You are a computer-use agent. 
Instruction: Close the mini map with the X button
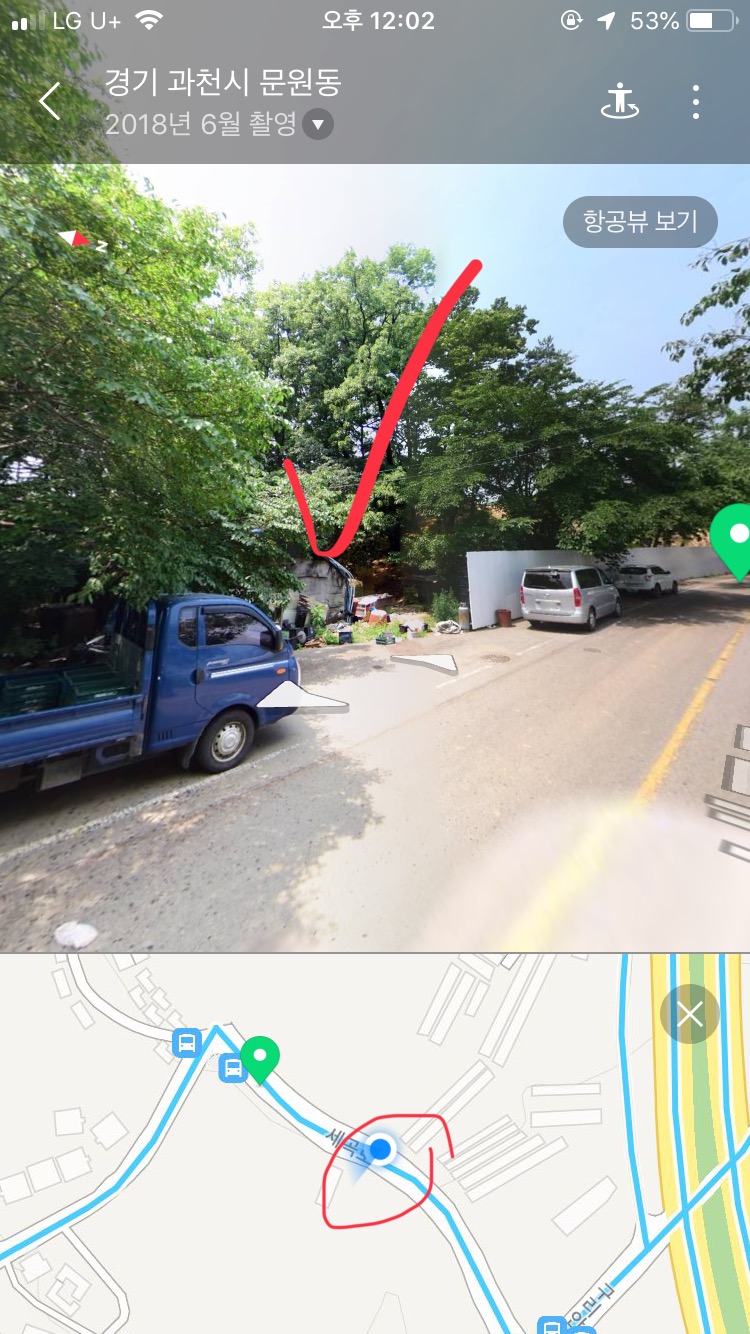[x=690, y=1015]
